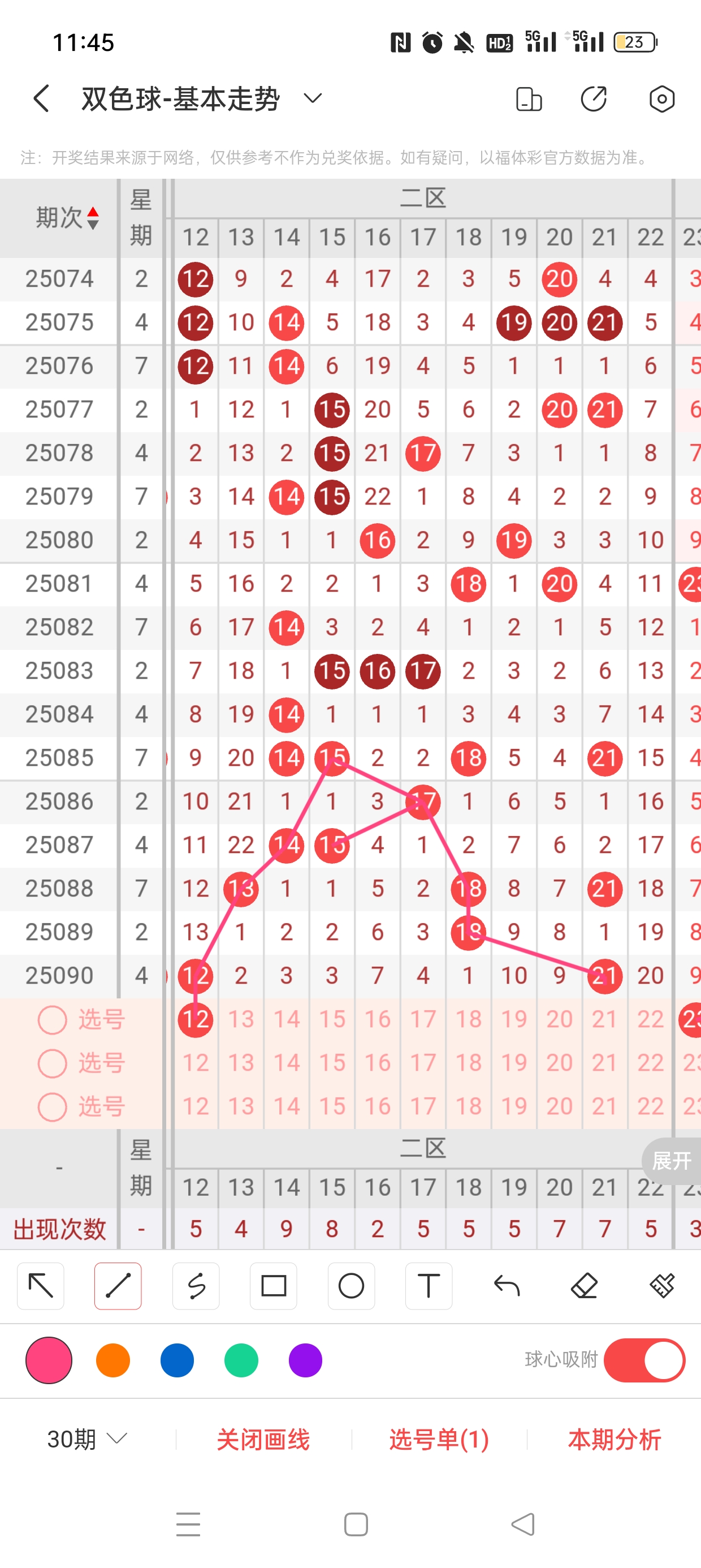Turn off the 球心吸附 switch
This screenshot has width=701, height=1568.
[644, 1360]
